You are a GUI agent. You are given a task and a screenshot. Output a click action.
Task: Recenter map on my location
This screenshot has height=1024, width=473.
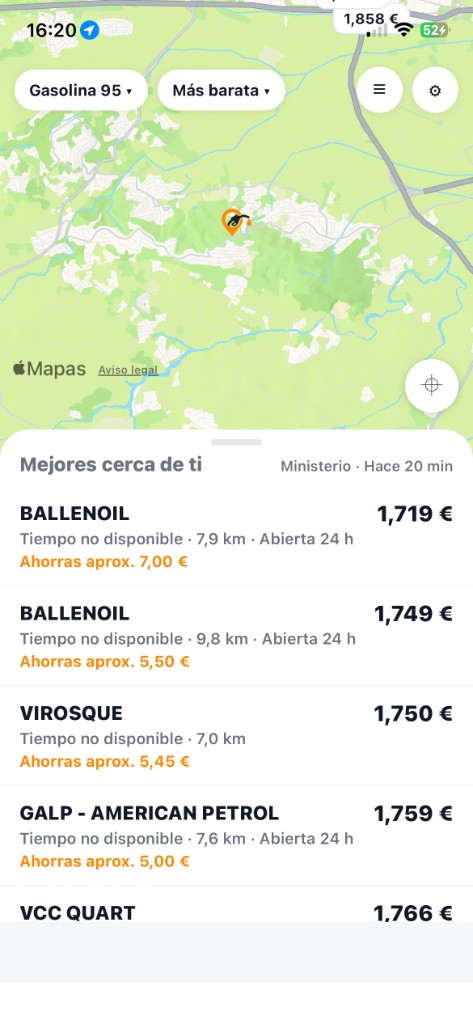(x=431, y=385)
